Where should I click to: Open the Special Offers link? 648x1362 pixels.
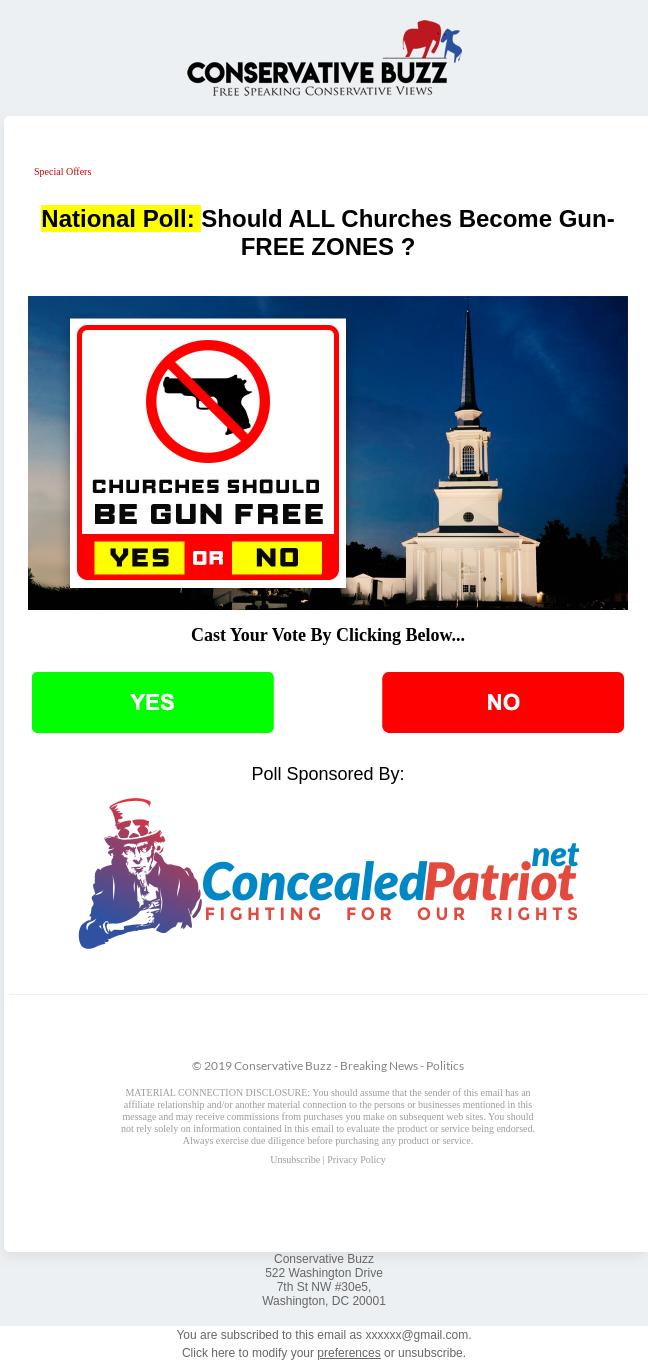click(62, 172)
